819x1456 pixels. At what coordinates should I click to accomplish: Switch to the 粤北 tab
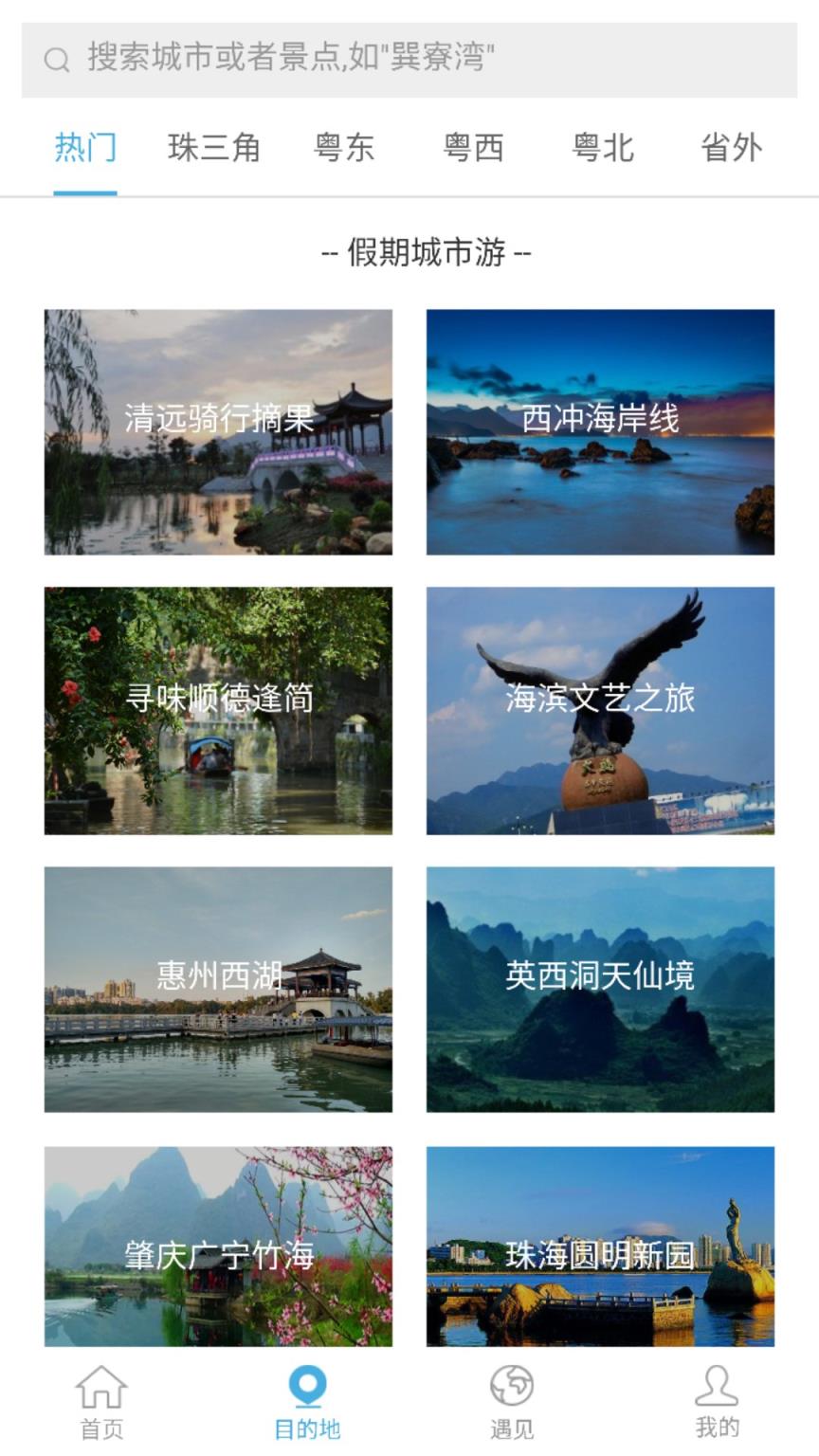(603, 147)
